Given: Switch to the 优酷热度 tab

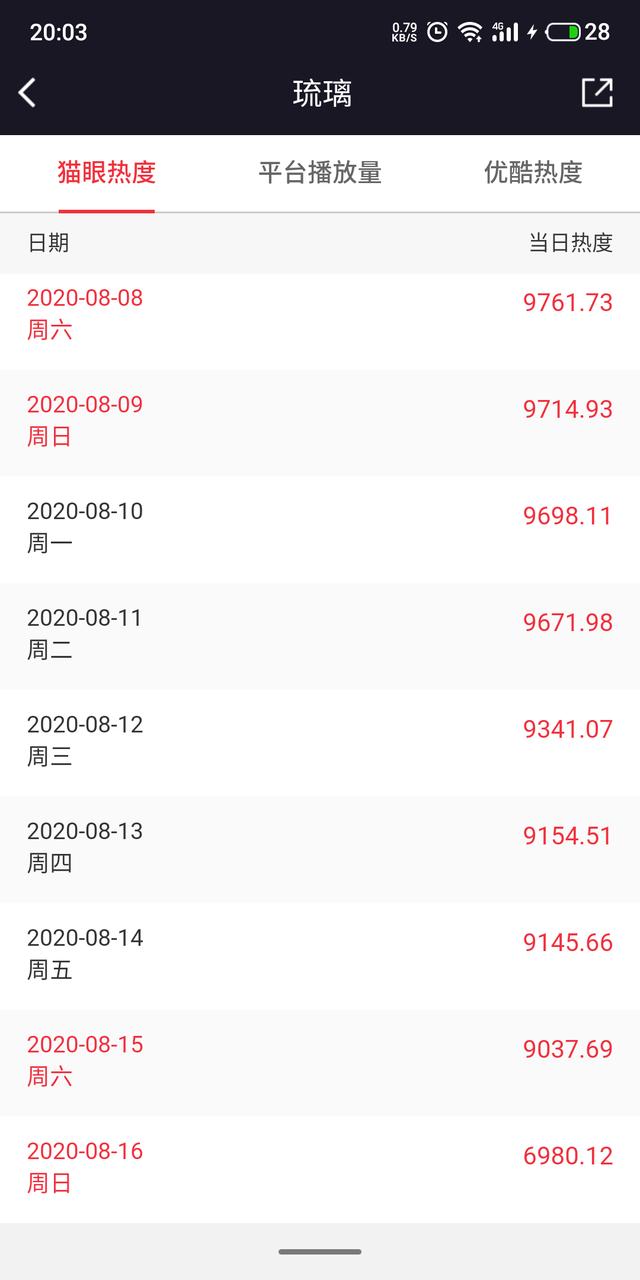Looking at the screenshot, I should tap(533, 172).
